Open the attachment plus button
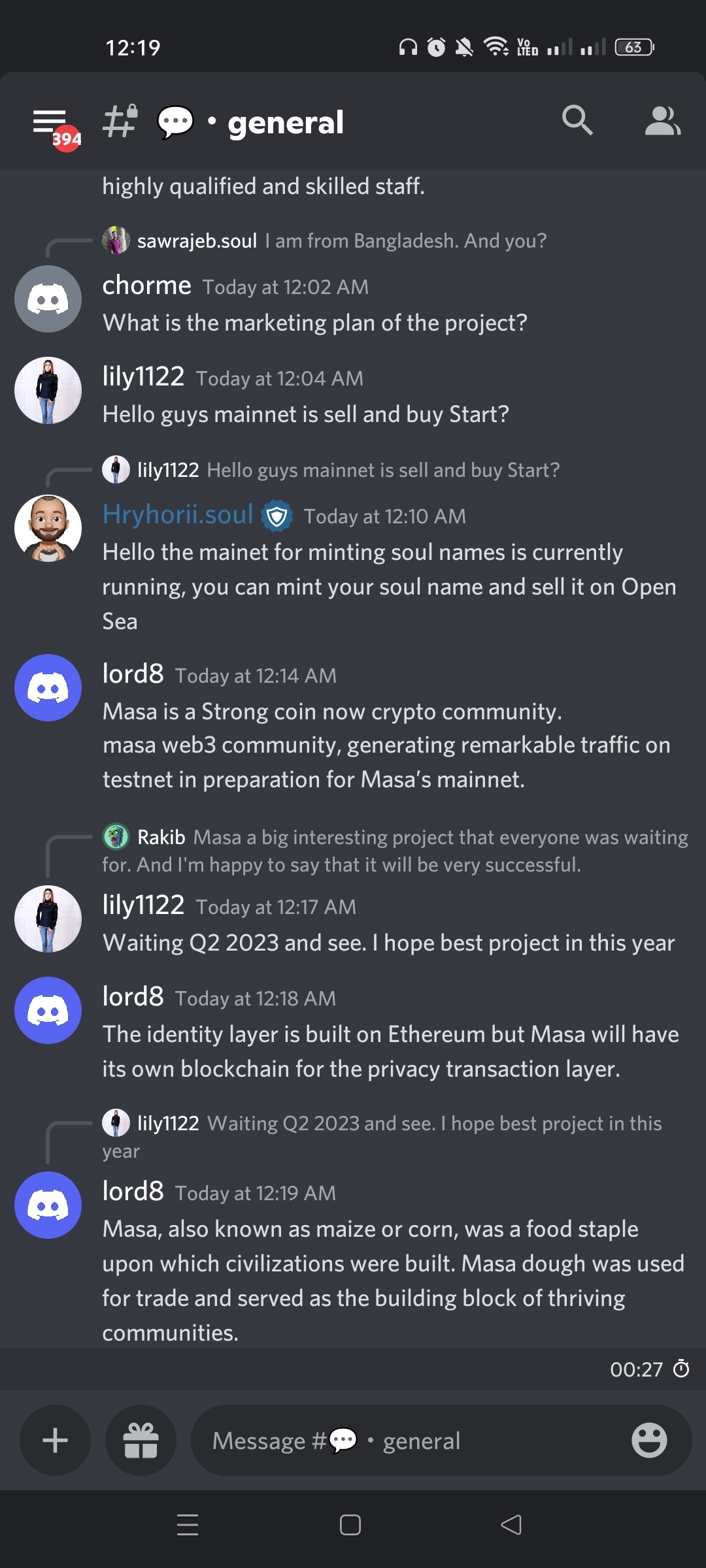 click(x=56, y=1441)
